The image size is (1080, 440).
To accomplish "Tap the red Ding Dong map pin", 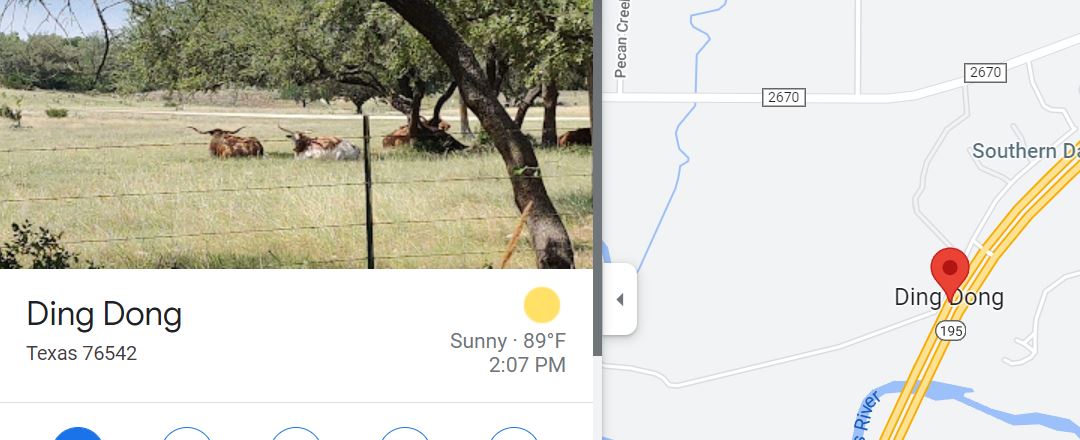I will 949,270.
